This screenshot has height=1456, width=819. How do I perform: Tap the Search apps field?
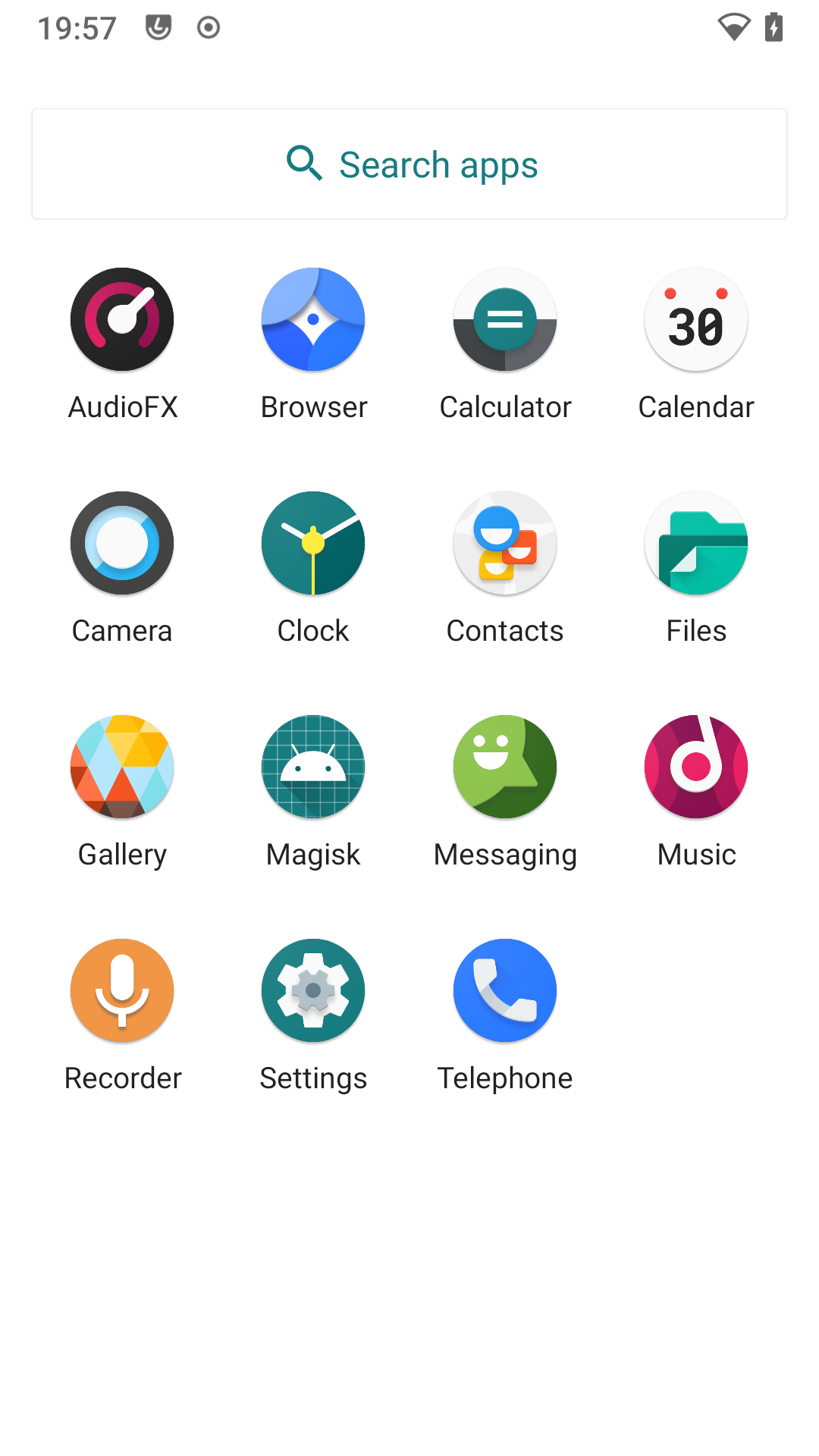[409, 165]
